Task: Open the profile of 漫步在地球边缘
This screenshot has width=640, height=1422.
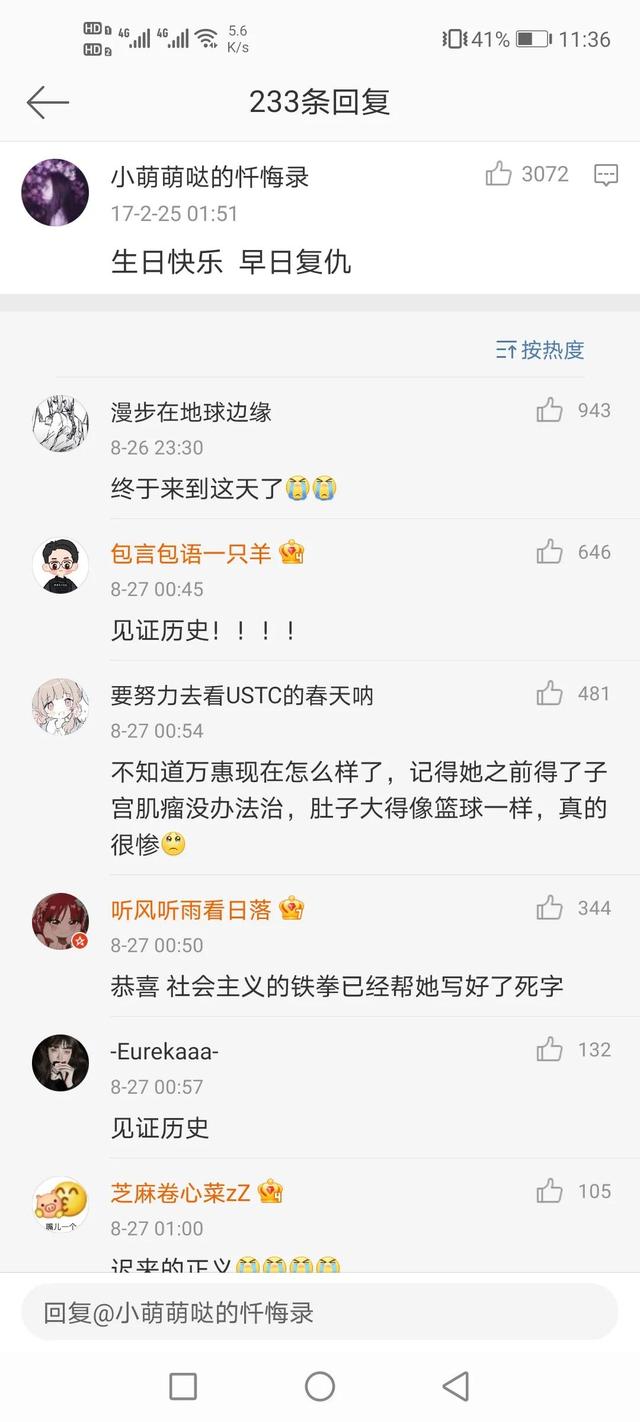Action: pos(60,424)
